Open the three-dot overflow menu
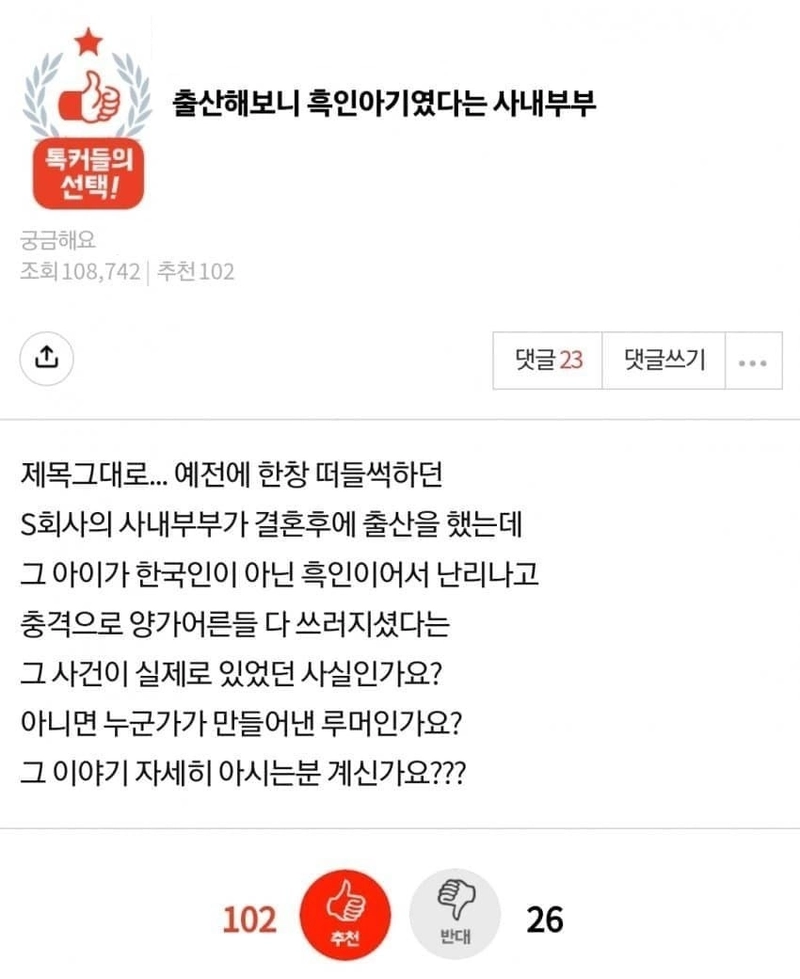The height and width of the screenshot is (979, 800). (754, 361)
